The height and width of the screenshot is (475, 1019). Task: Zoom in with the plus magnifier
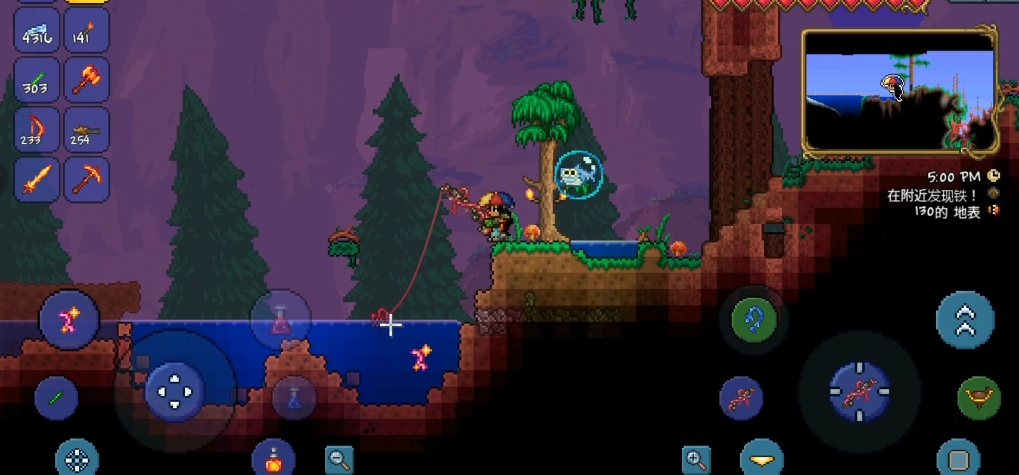point(696,459)
